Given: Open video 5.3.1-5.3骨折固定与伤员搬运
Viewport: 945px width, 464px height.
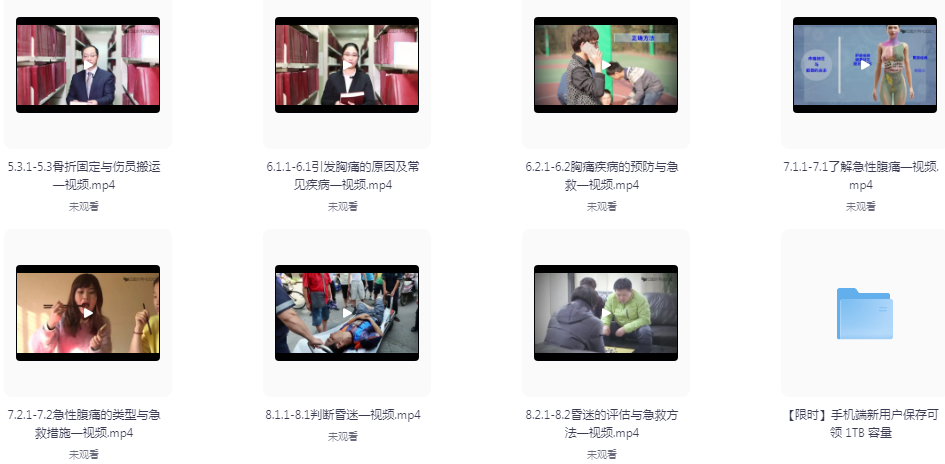Looking at the screenshot, I should tap(88, 65).
